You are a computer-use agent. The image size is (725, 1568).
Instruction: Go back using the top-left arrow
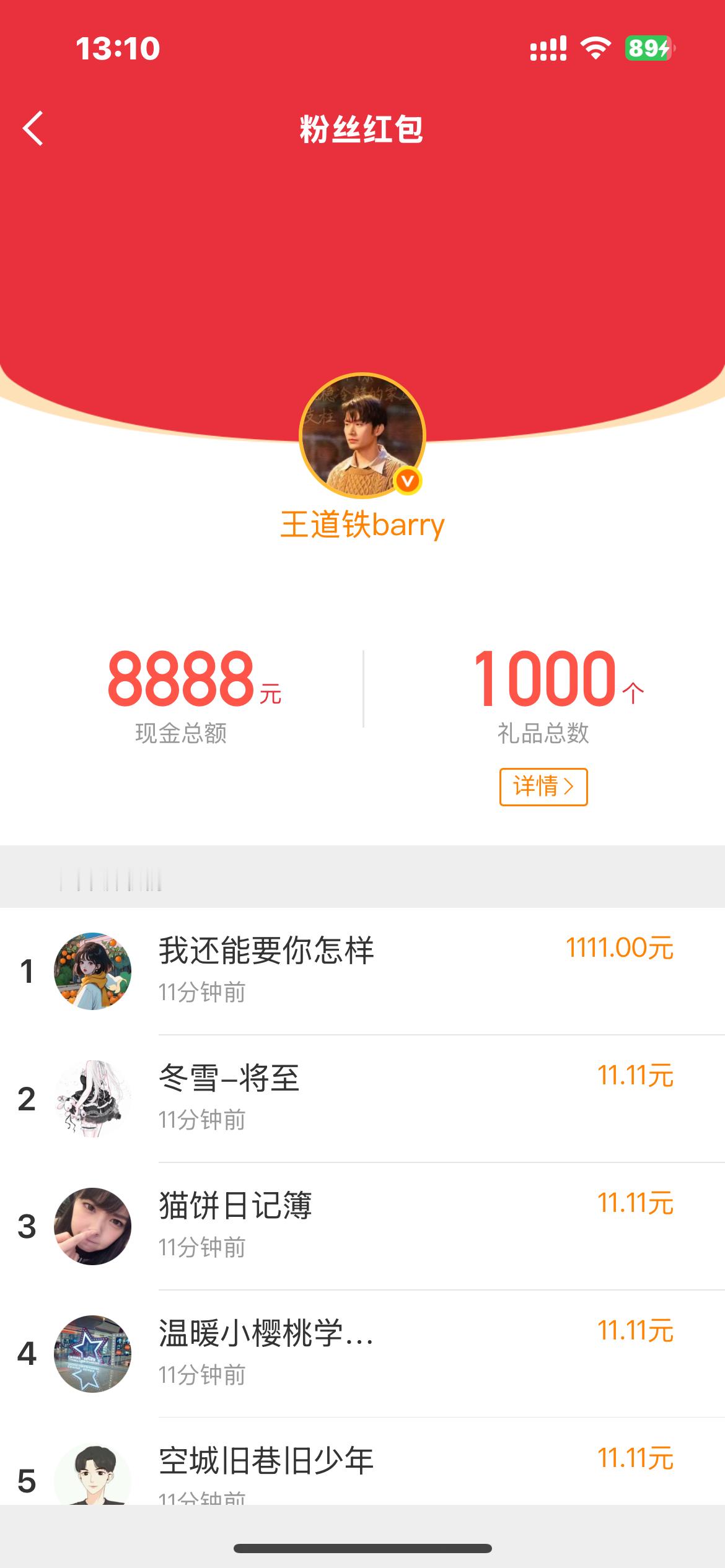[x=33, y=129]
